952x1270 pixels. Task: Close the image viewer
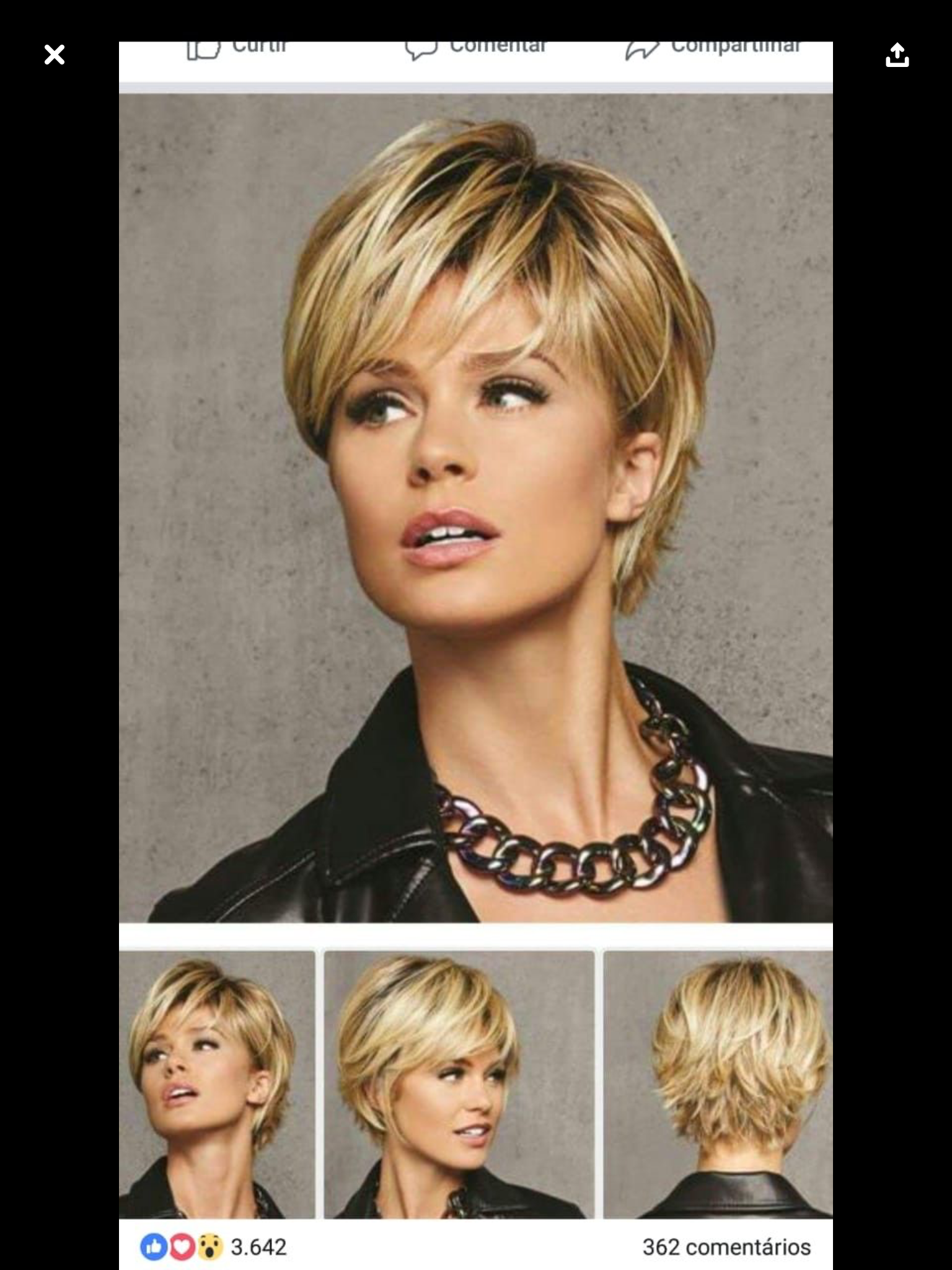(x=55, y=55)
